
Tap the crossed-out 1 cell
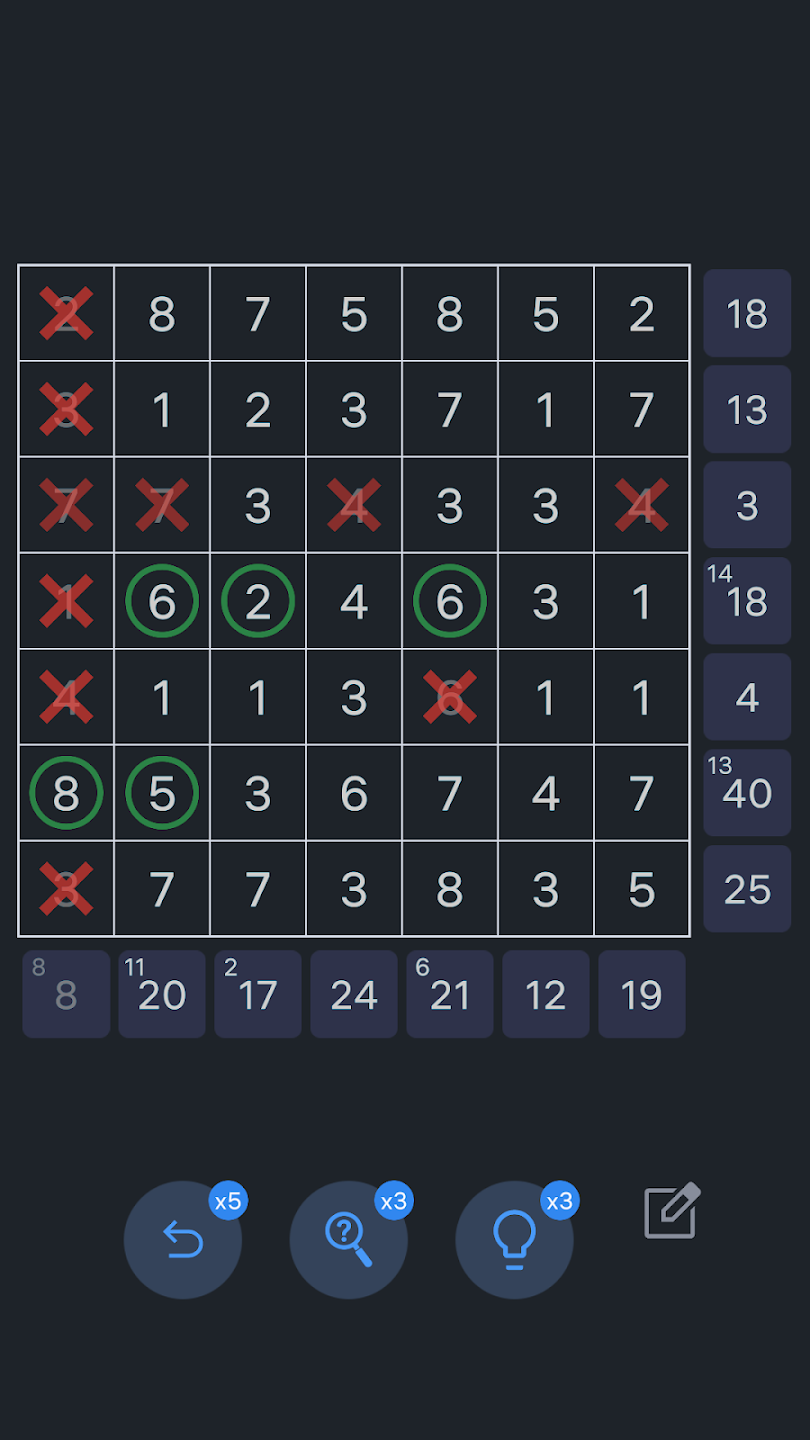point(66,601)
